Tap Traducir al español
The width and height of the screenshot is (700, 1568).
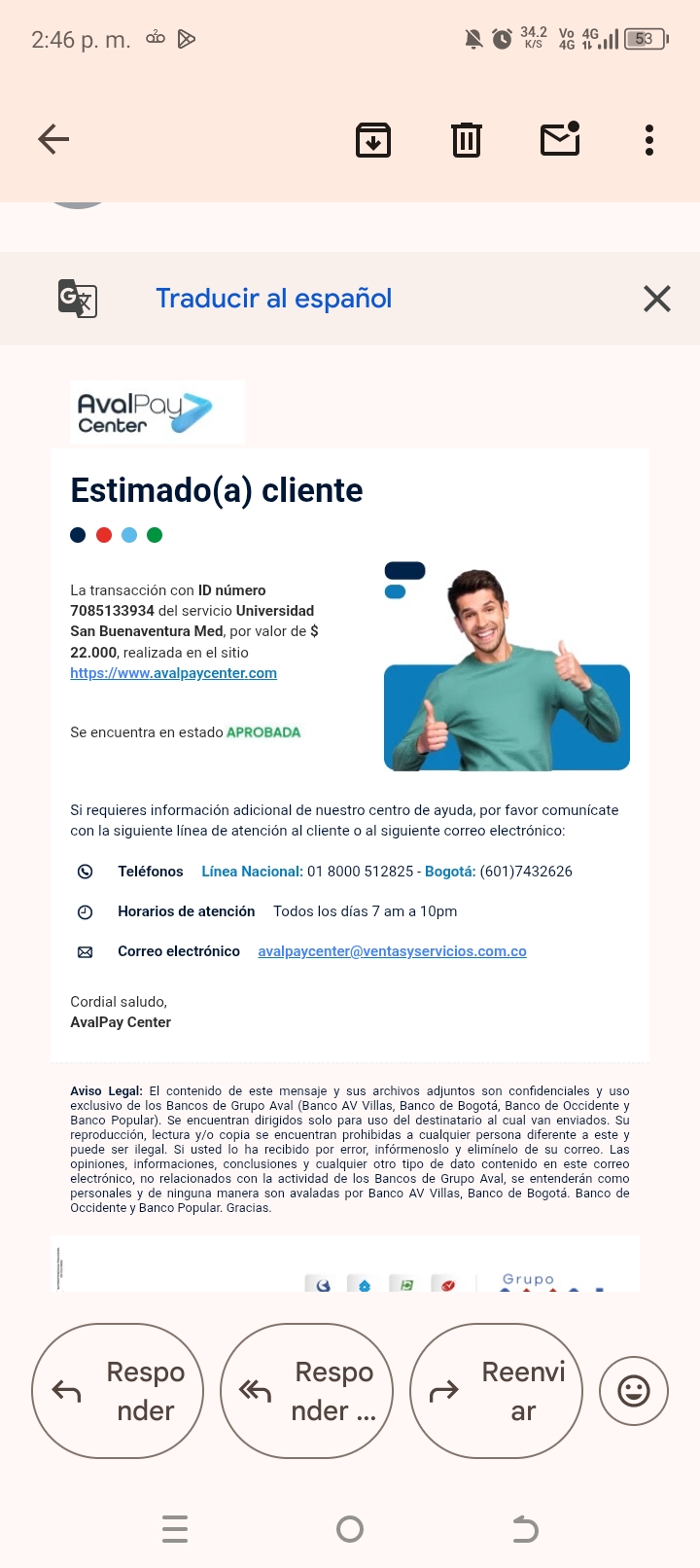(x=274, y=299)
